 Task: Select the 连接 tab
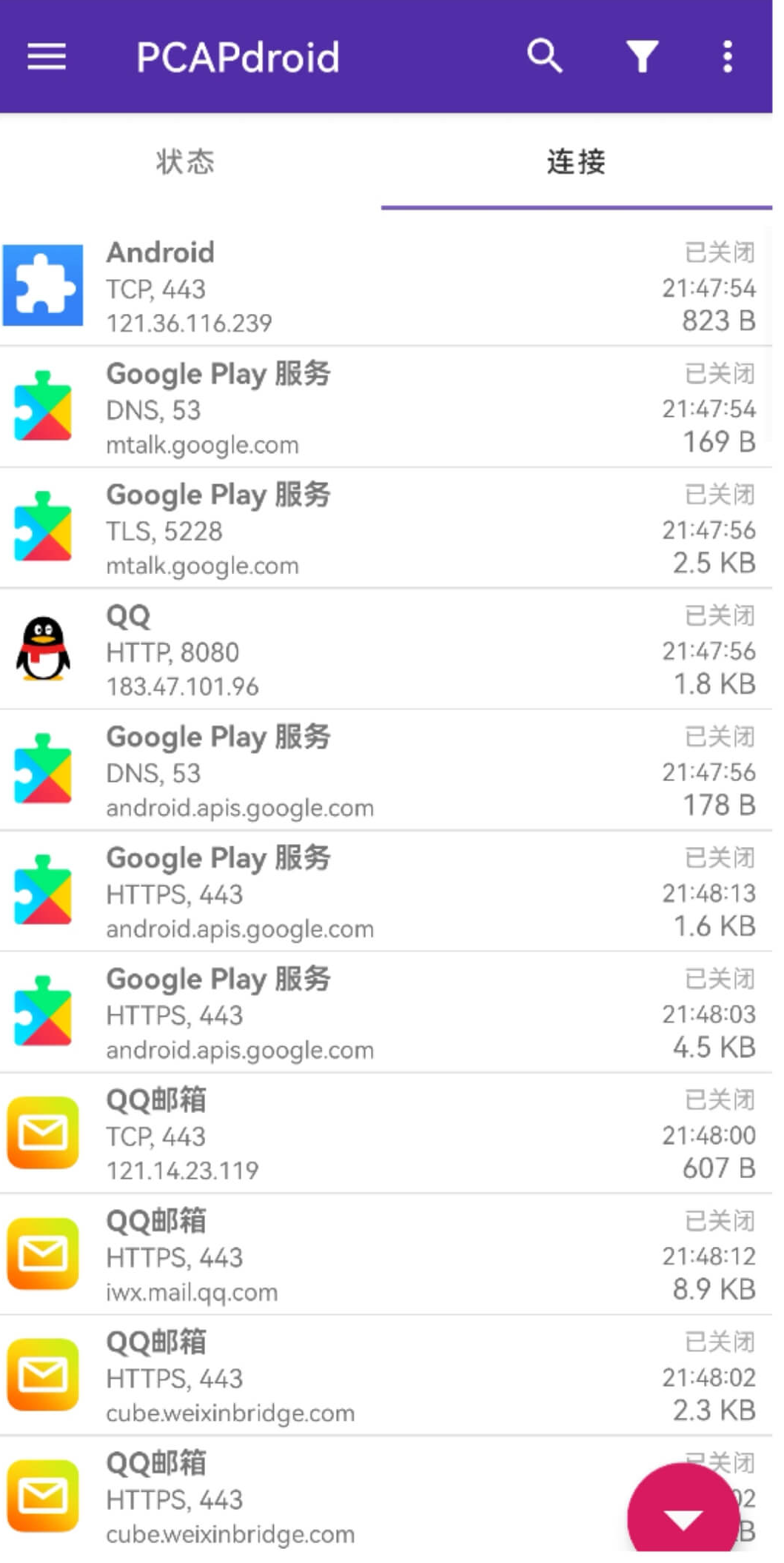click(576, 161)
